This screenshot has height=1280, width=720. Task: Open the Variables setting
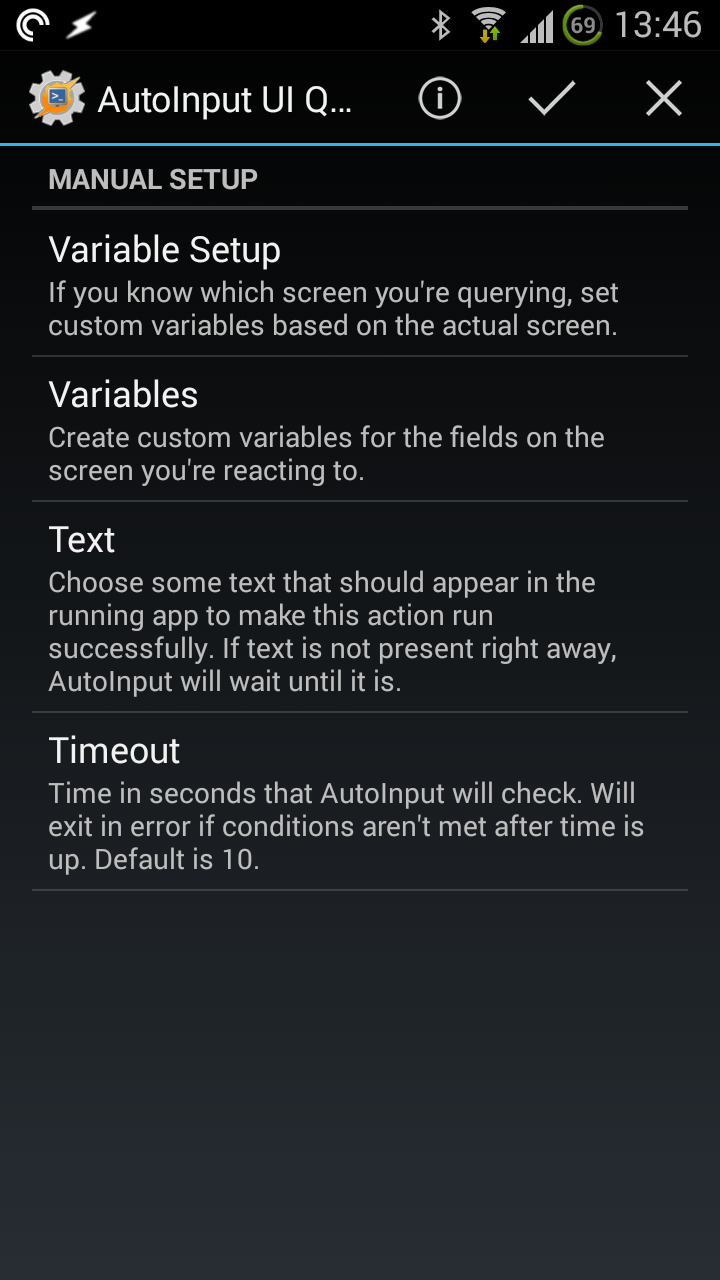360,429
